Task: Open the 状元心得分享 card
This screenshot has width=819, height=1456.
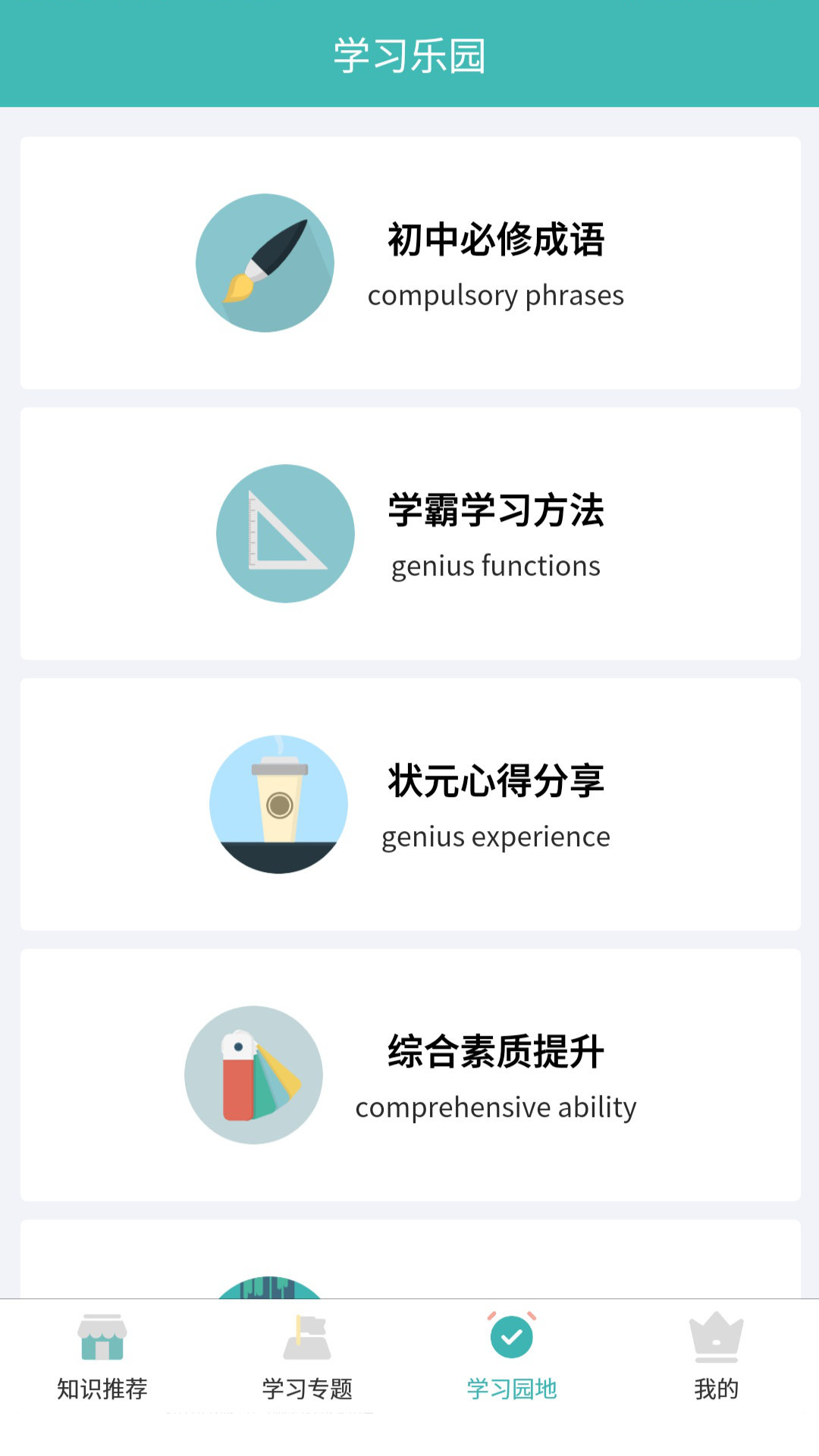Action: (x=409, y=805)
